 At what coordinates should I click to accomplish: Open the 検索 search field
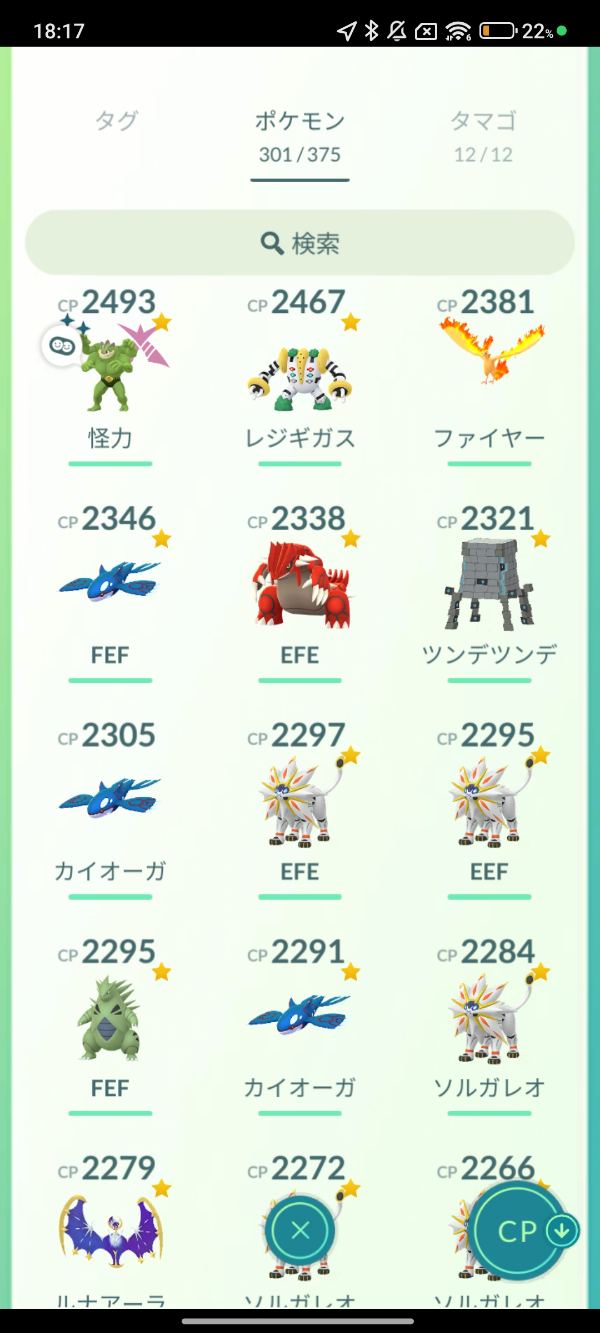pyautogui.click(x=300, y=242)
